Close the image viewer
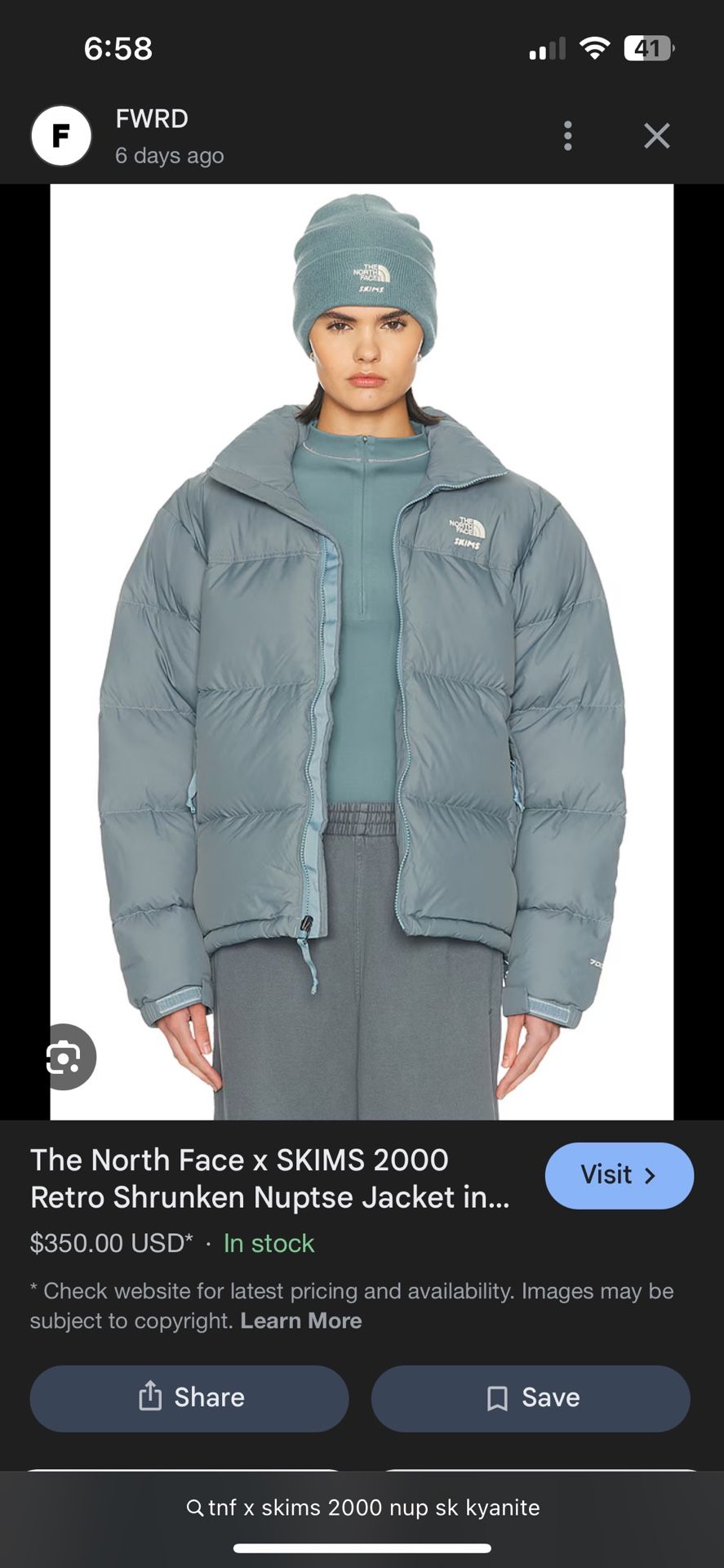Viewport: 724px width, 1568px height. (x=656, y=136)
